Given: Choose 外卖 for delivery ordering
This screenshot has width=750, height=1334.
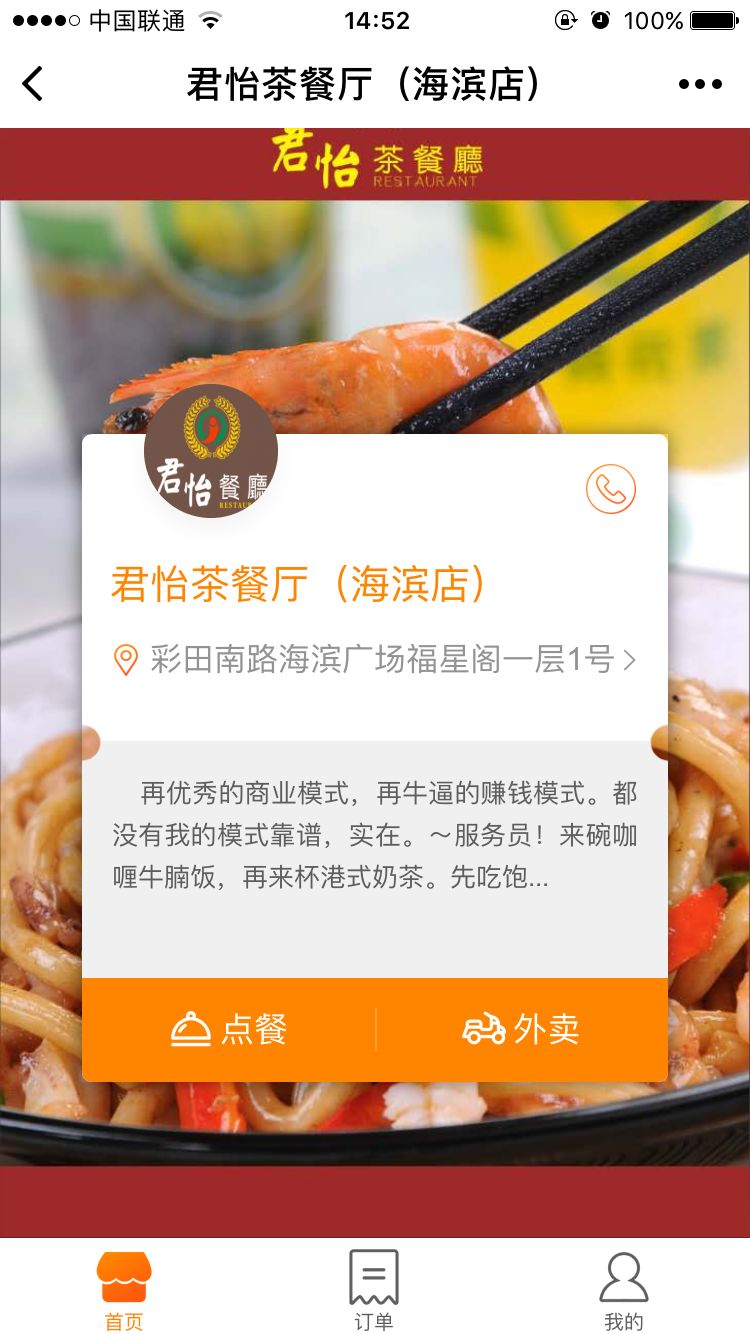Looking at the screenshot, I should [521, 1029].
